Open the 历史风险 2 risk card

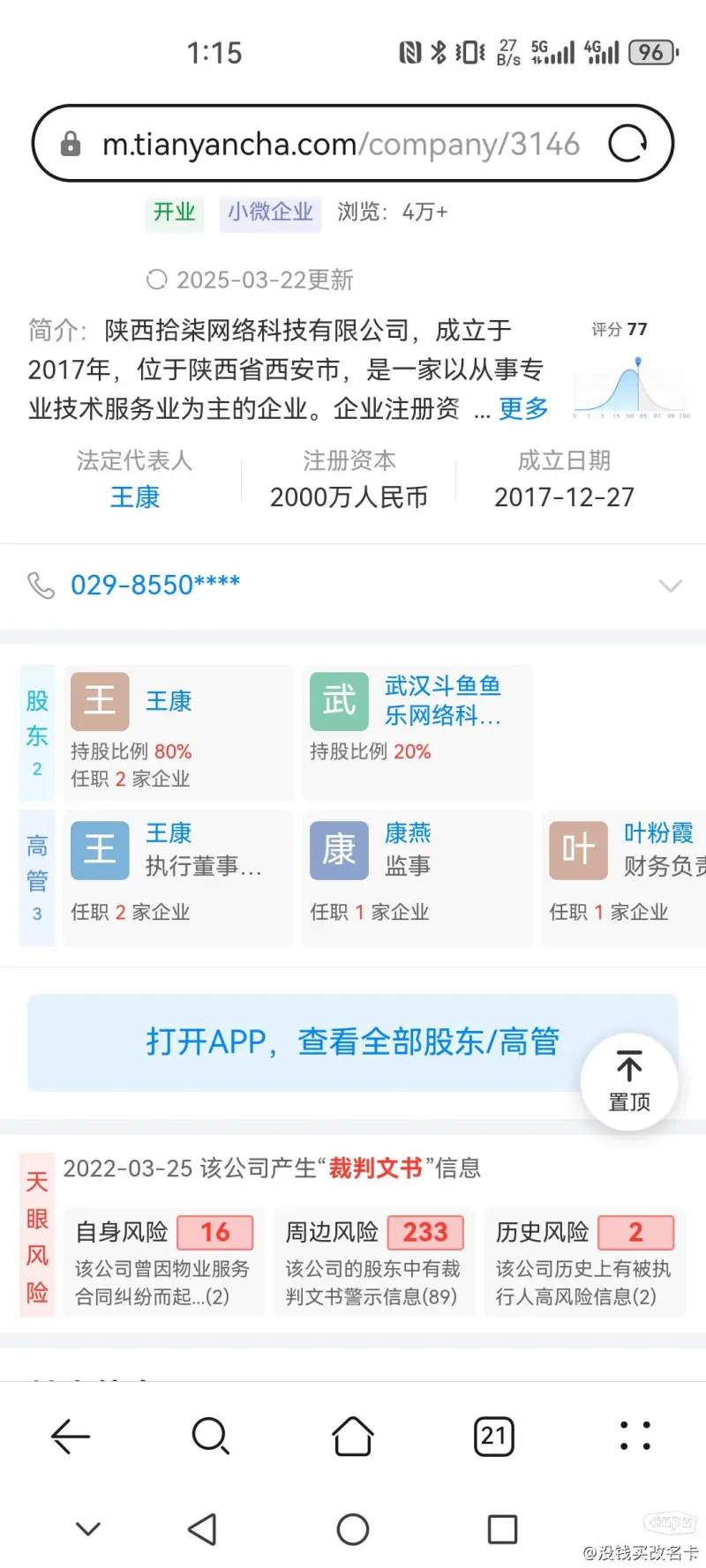[585, 1263]
